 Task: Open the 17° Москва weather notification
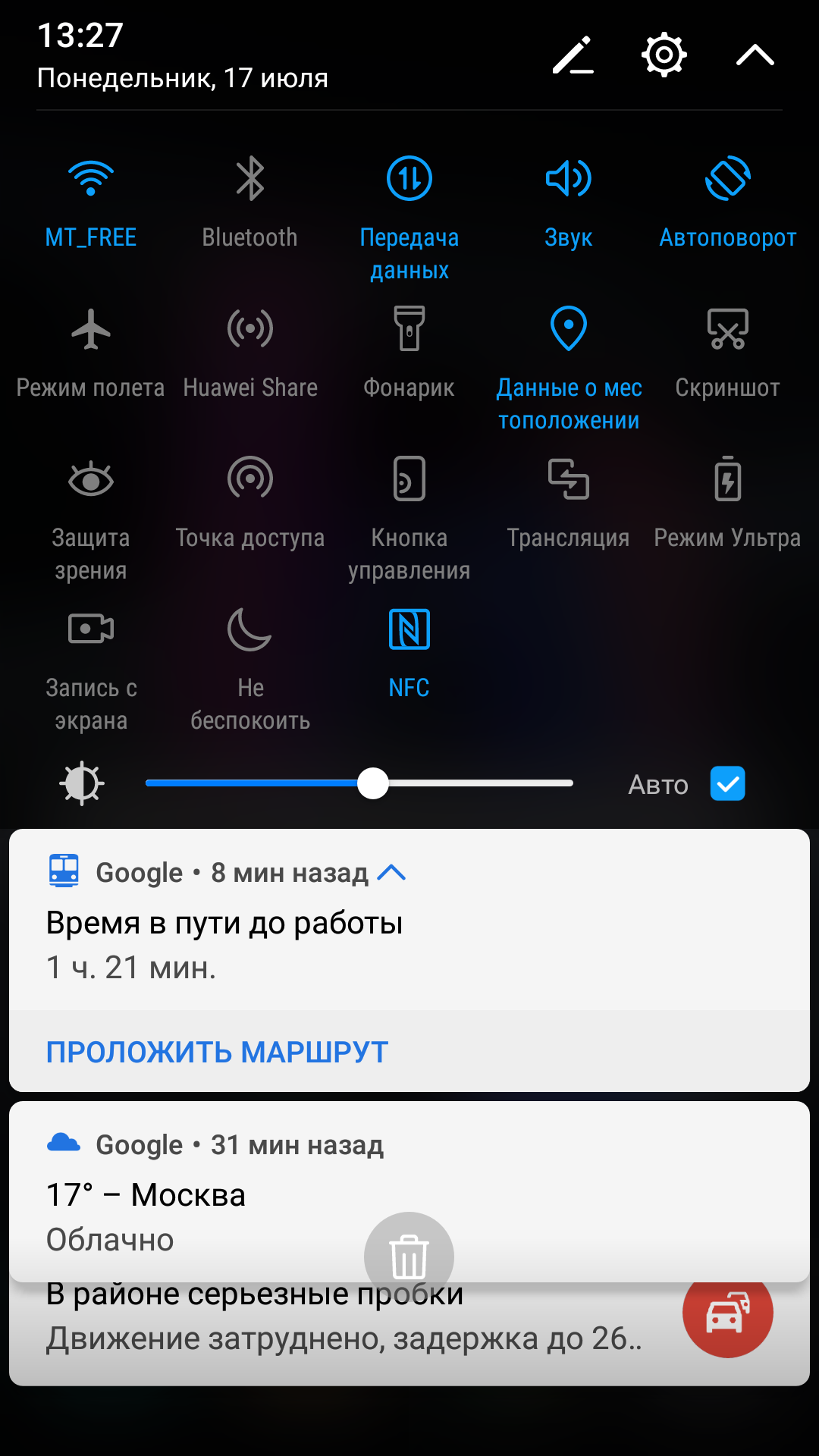409,1191
